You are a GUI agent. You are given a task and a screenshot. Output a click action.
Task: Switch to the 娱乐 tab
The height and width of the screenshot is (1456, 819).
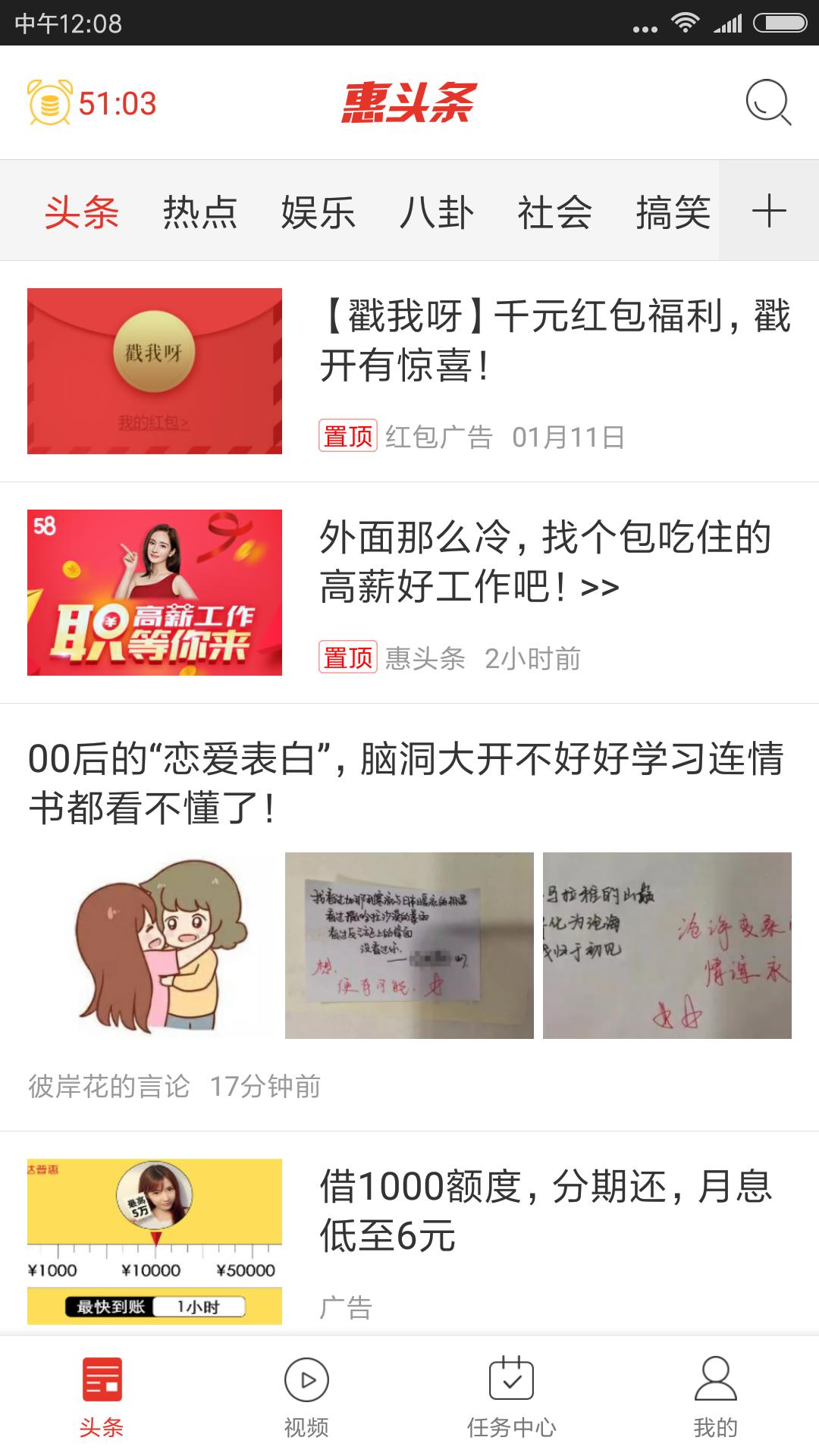tap(318, 212)
